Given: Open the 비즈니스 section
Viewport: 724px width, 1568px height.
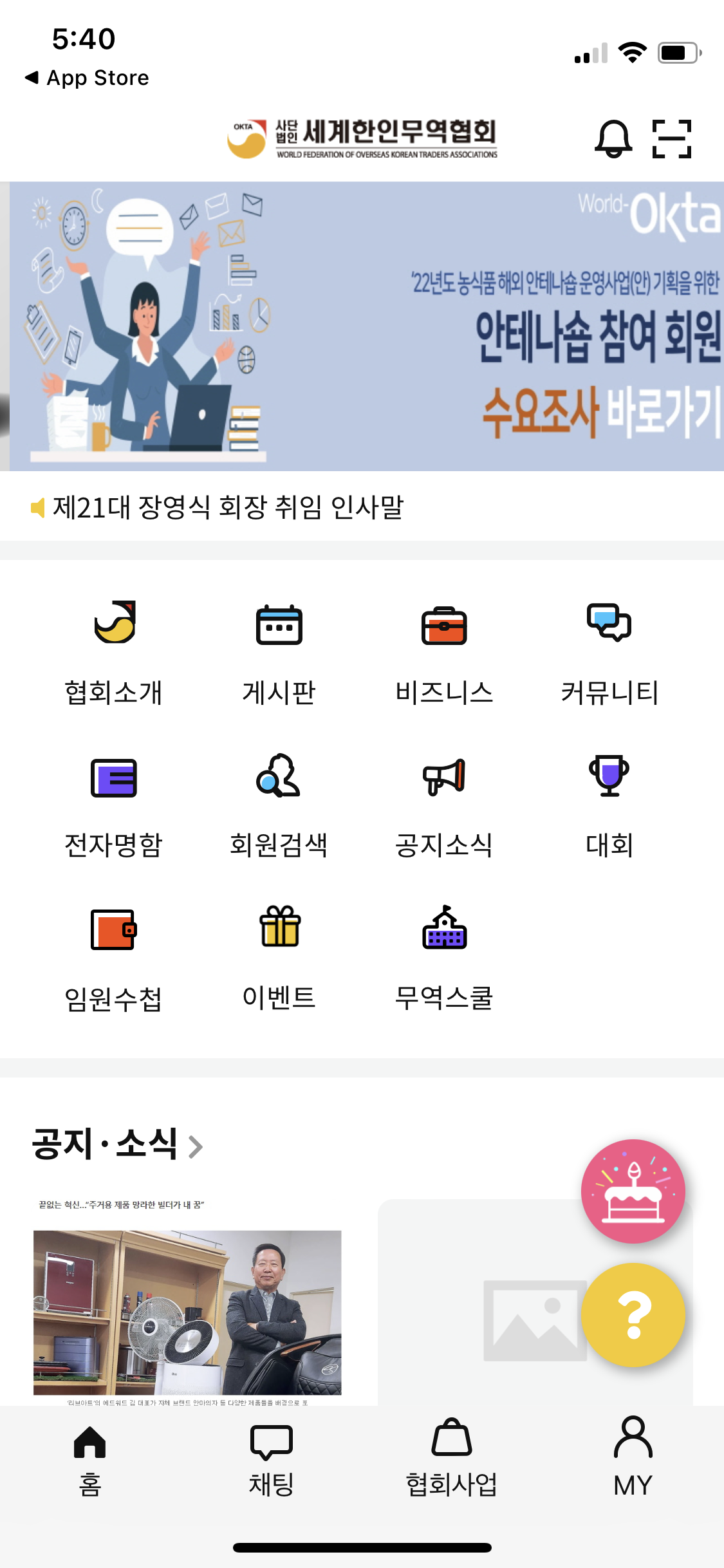Looking at the screenshot, I should pos(444,651).
